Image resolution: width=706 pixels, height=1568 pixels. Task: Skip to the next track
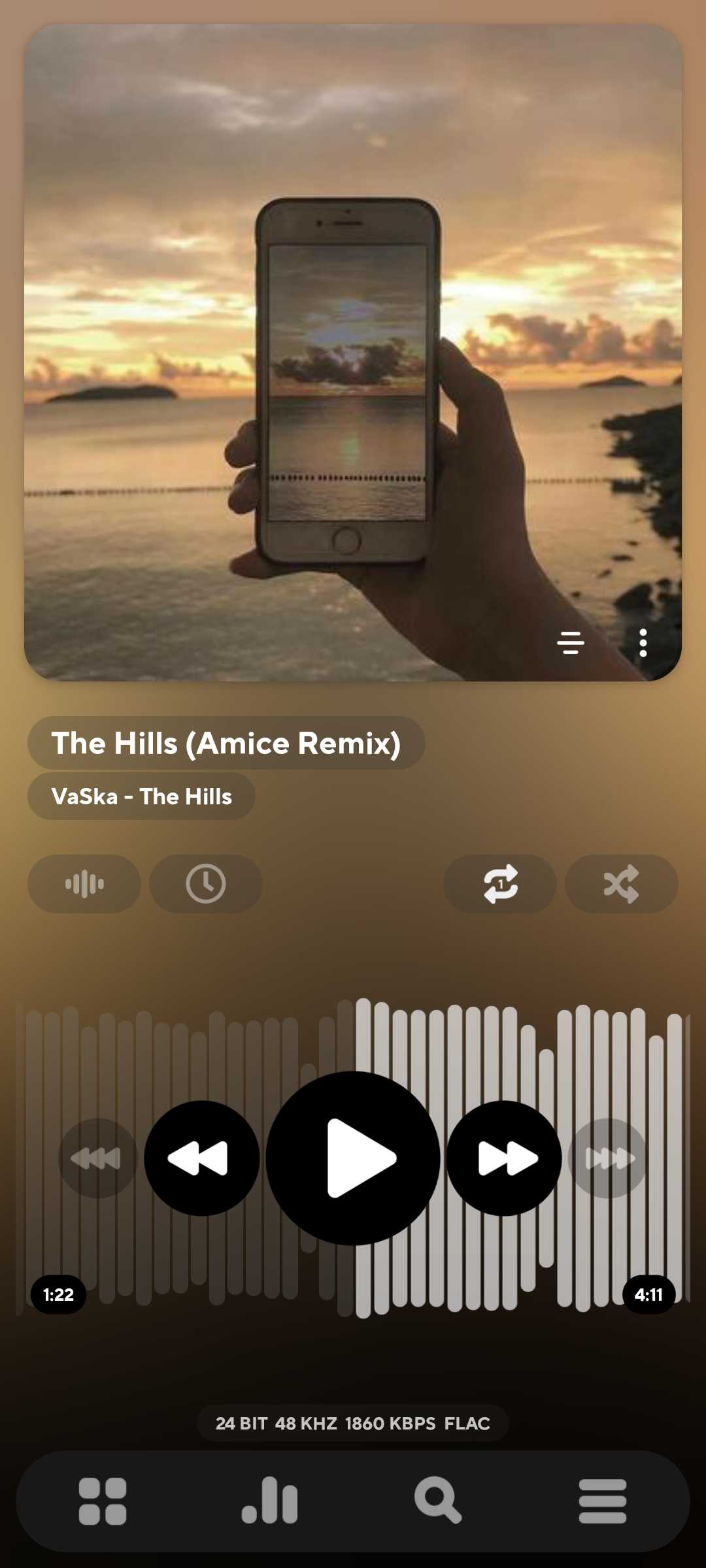pyautogui.click(x=504, y=1158)
